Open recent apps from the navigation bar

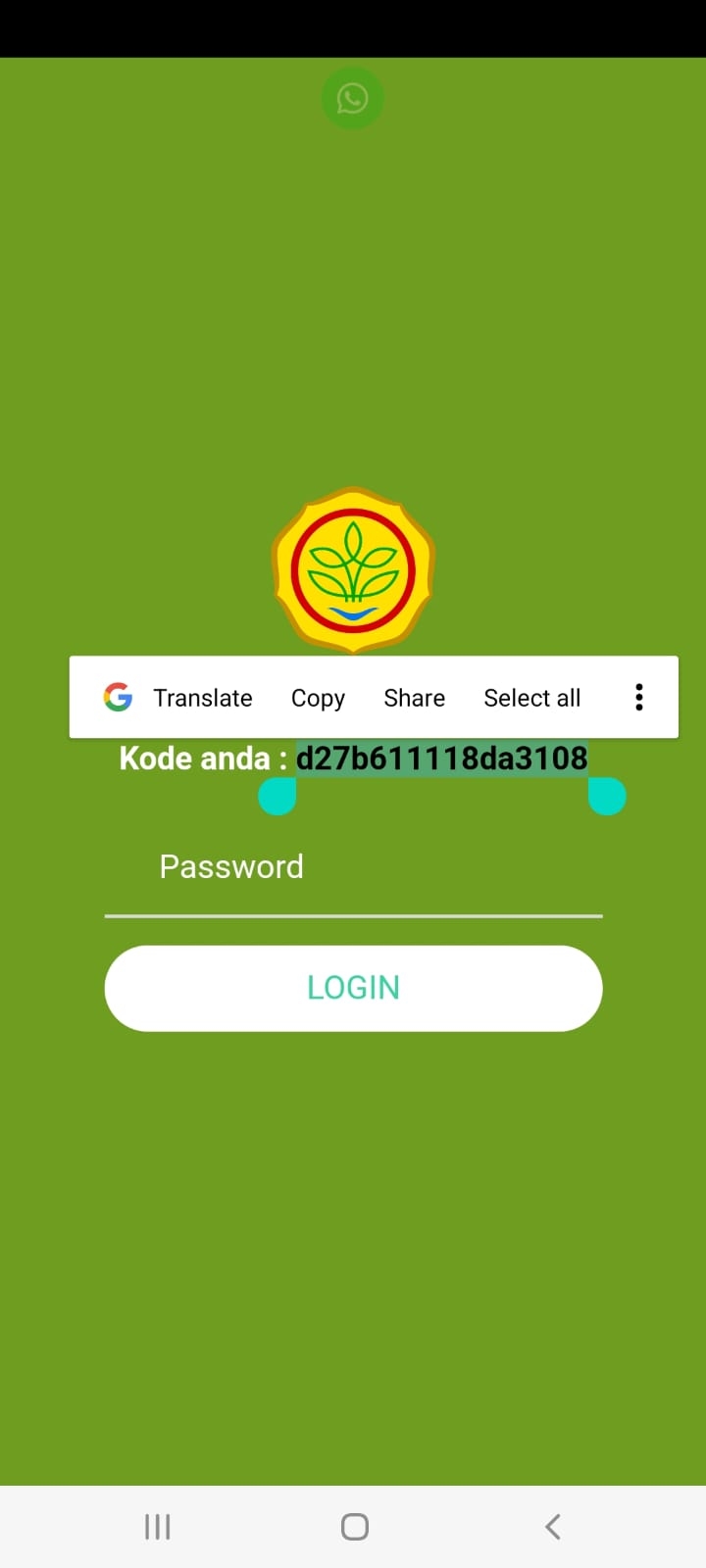point(157,1526)
